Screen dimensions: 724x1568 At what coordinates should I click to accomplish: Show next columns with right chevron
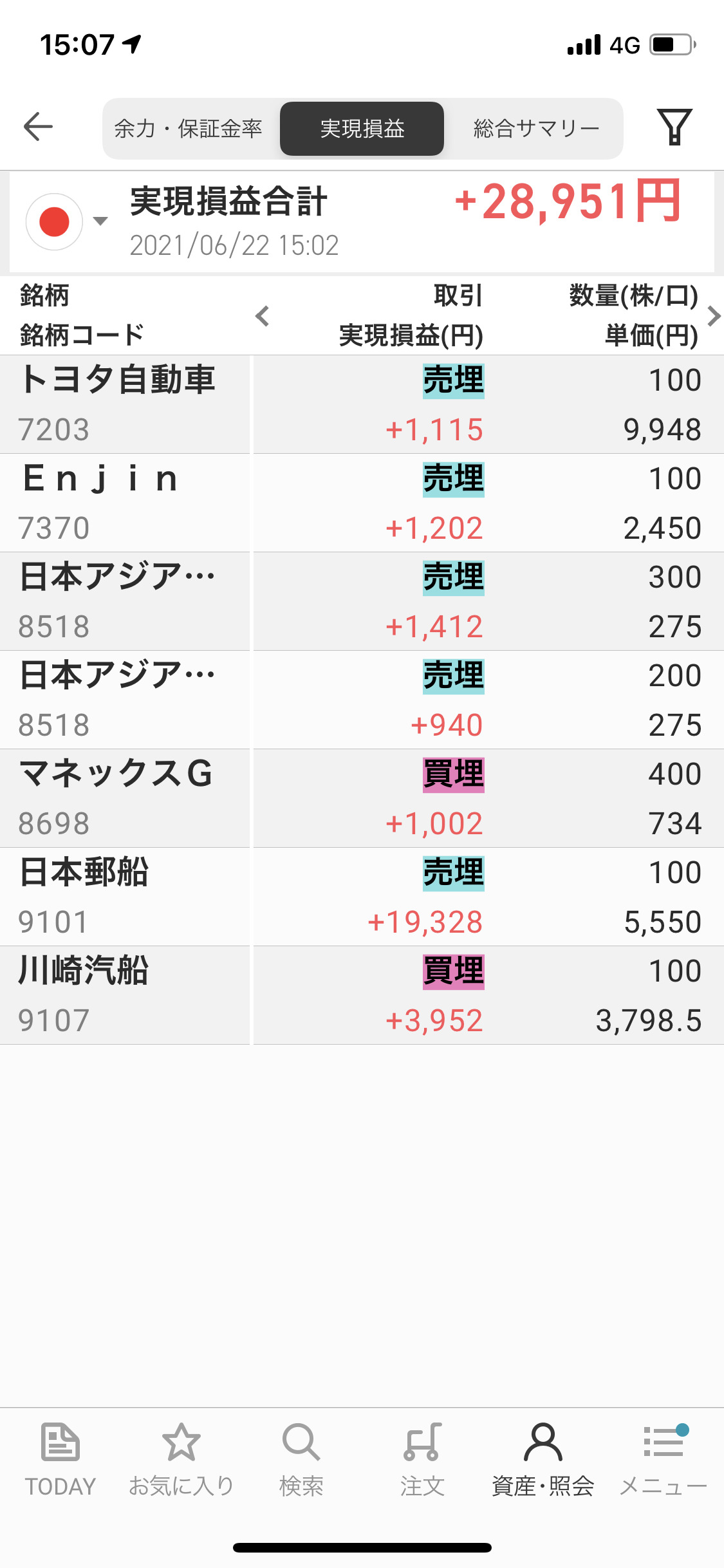click(713, 316)
